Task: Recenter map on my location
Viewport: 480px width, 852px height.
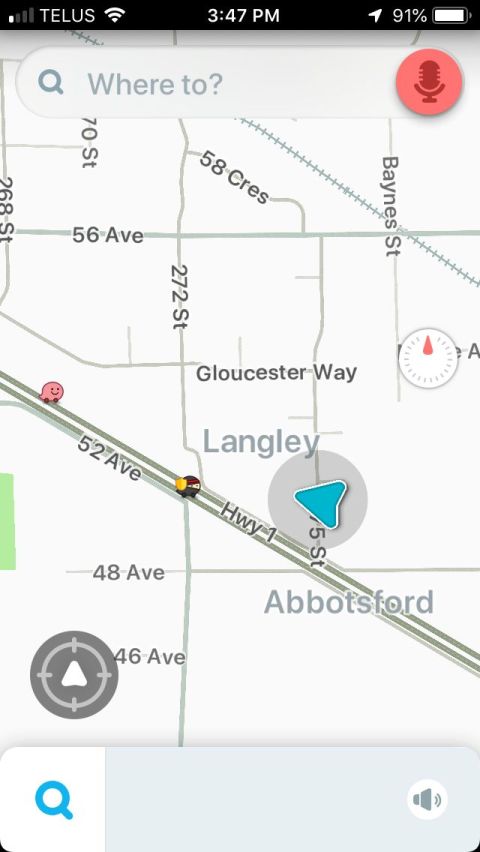Action: (74, 674)
